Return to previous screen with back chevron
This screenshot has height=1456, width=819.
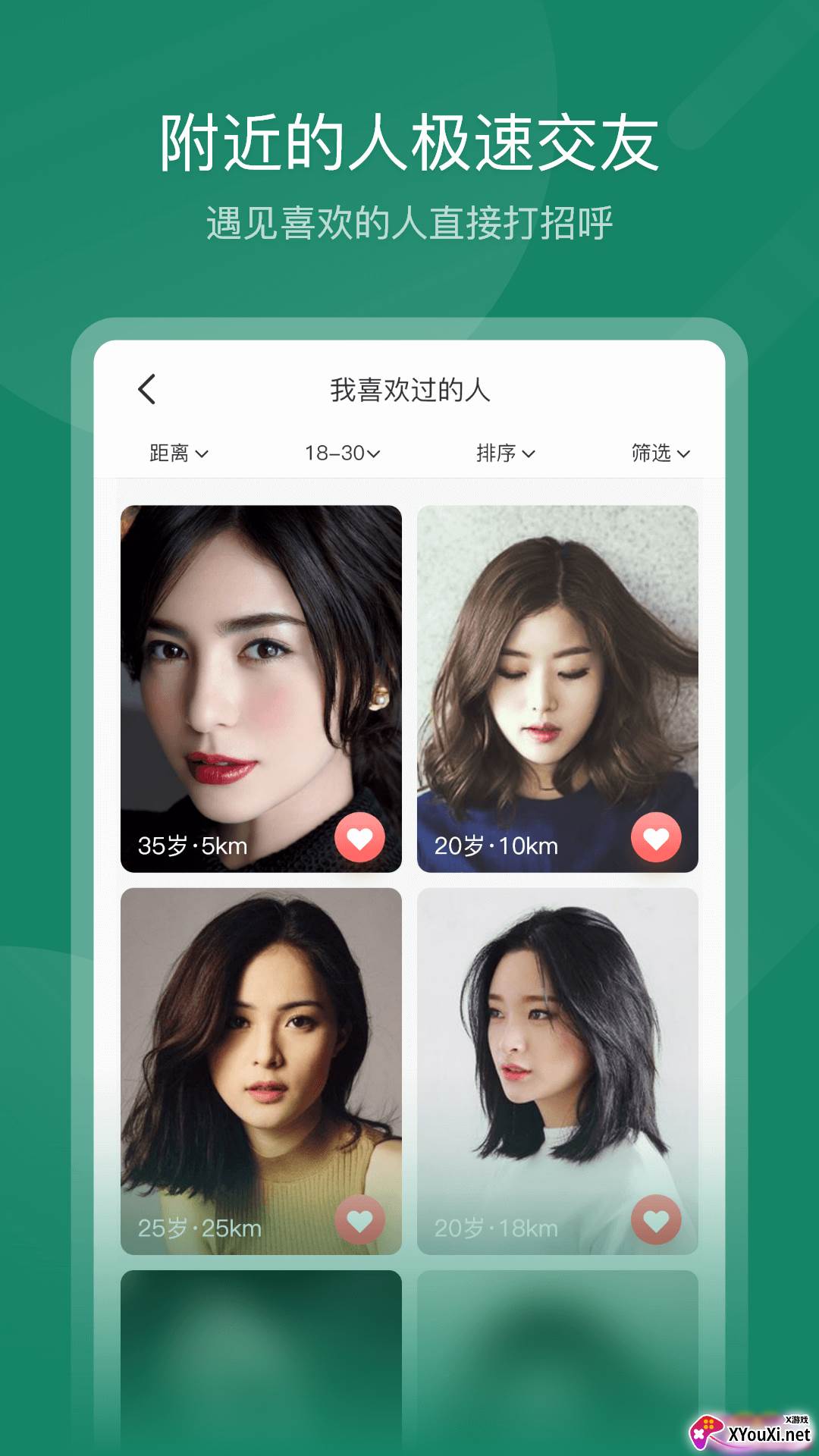click(x=146, y=388)
